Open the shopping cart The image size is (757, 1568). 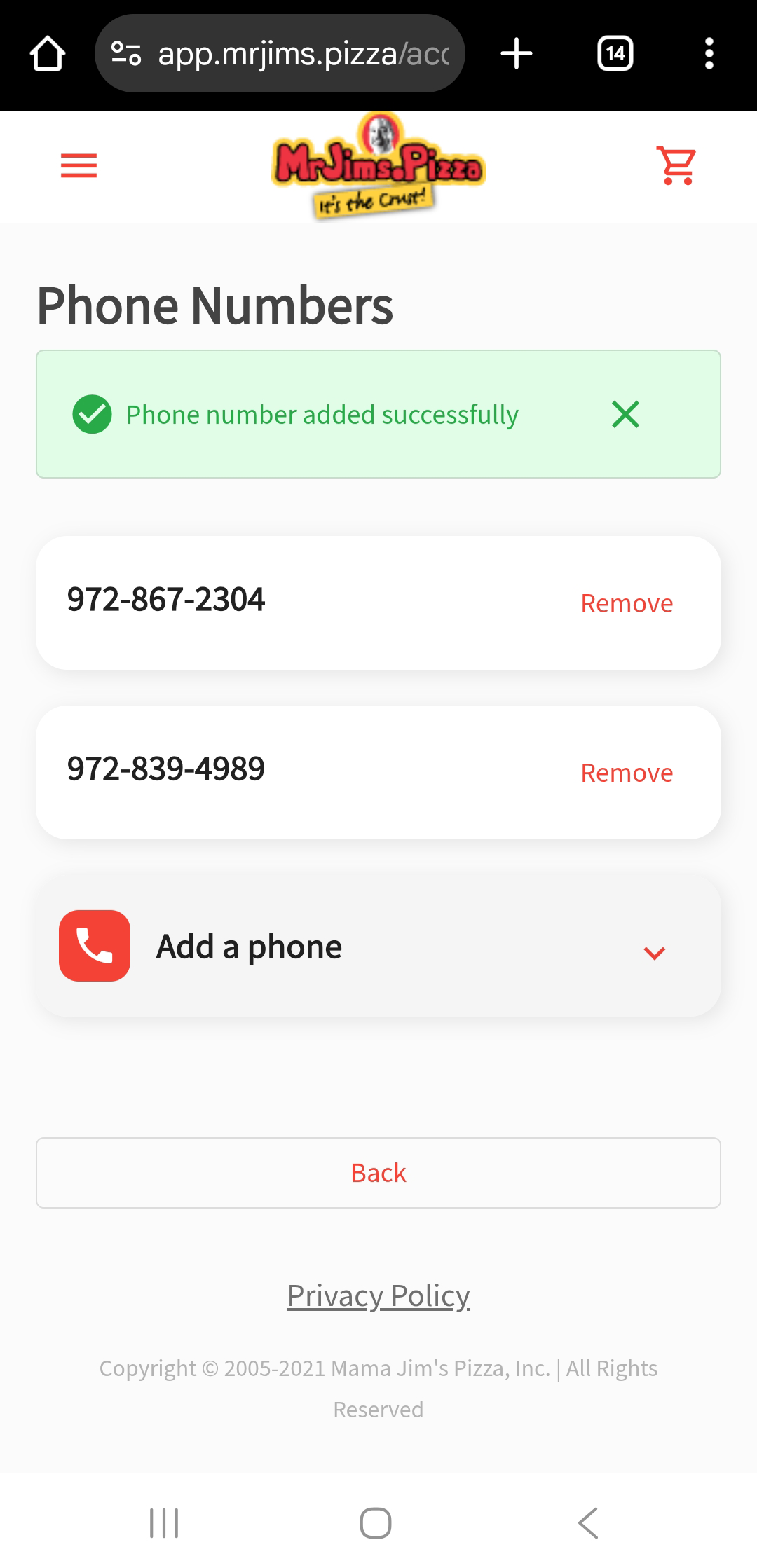point(677,166)
